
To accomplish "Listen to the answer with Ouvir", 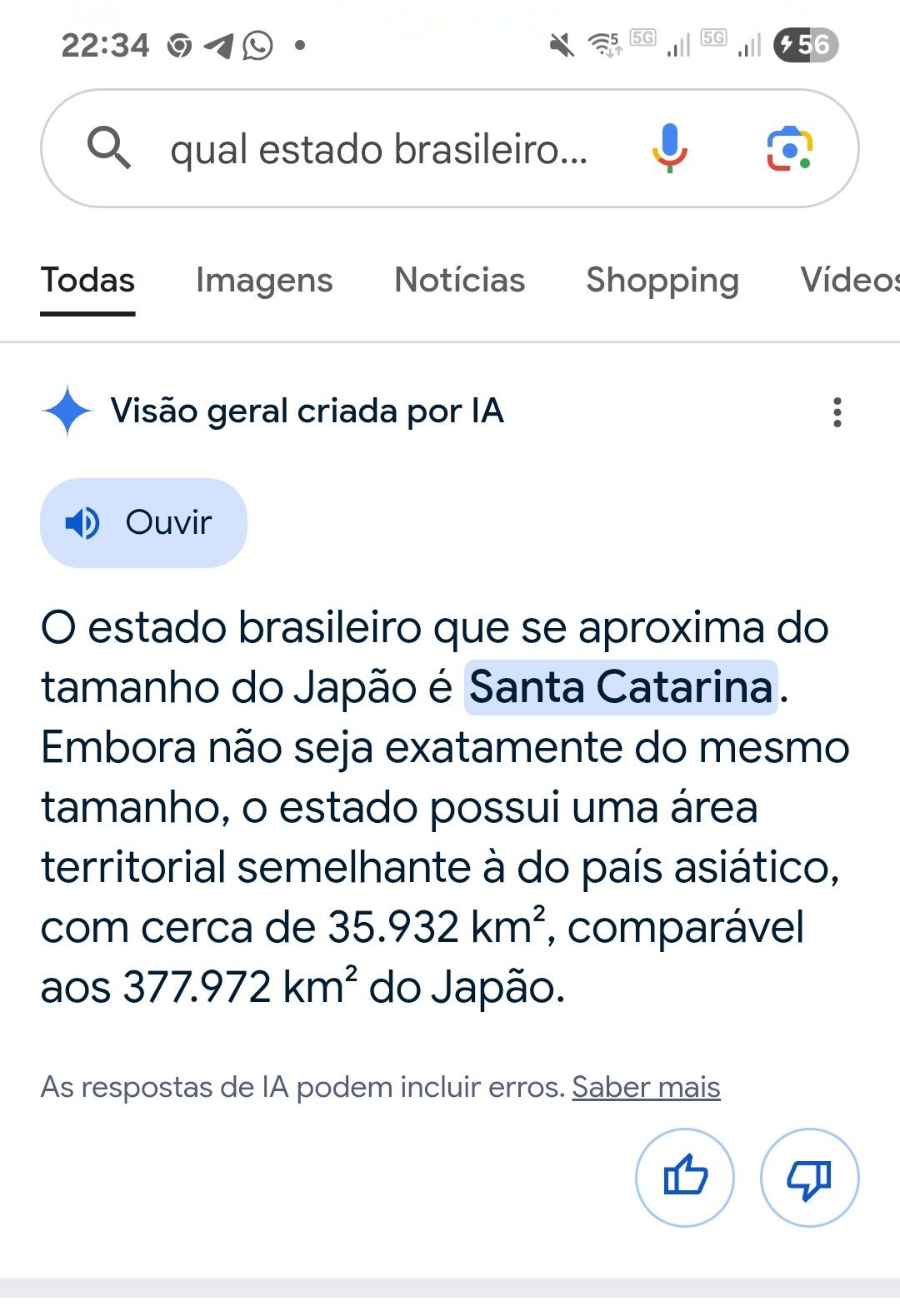I will pos(143,523).
